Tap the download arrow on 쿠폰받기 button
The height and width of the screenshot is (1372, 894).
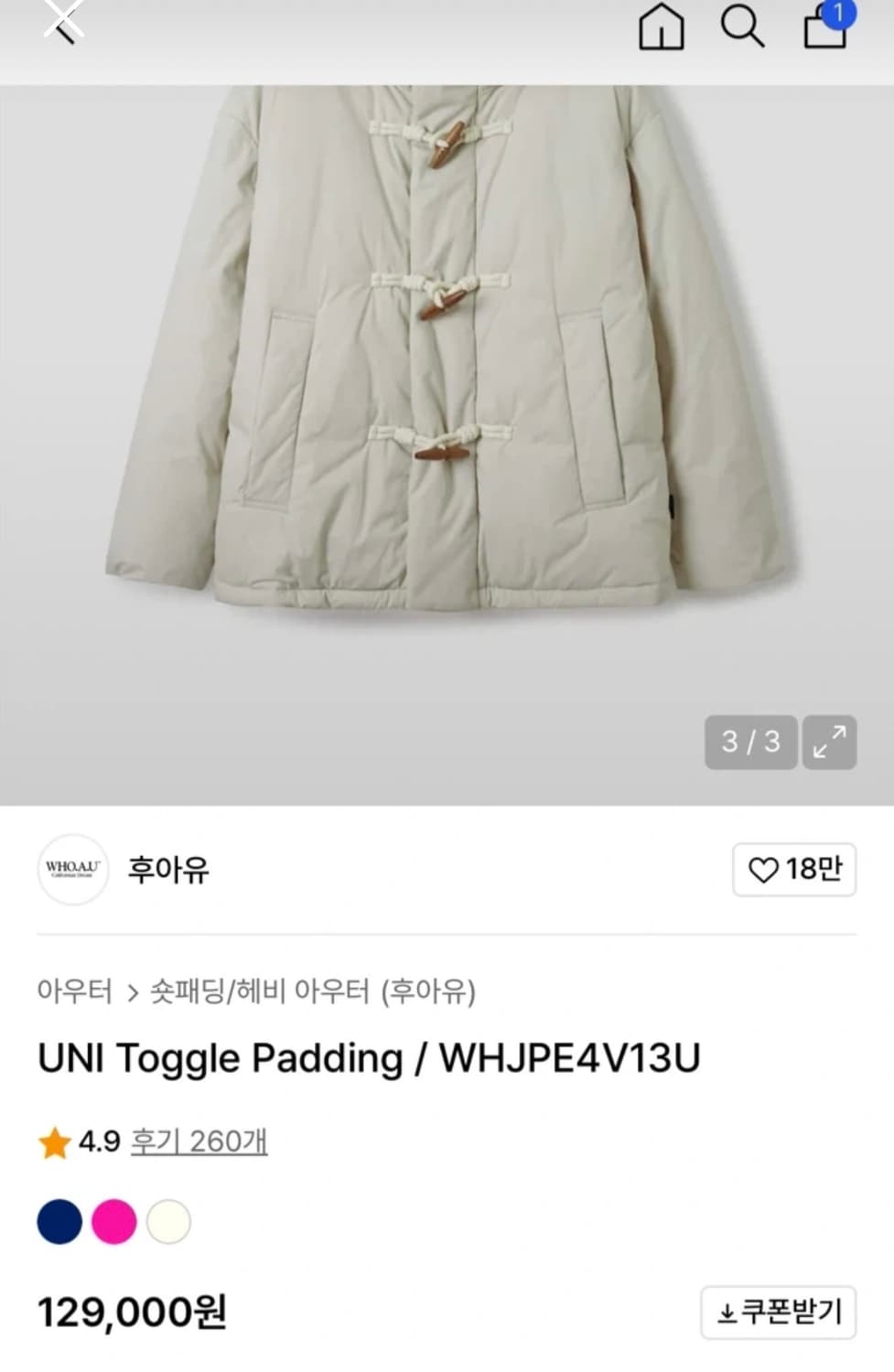[x=726, y=1311]
